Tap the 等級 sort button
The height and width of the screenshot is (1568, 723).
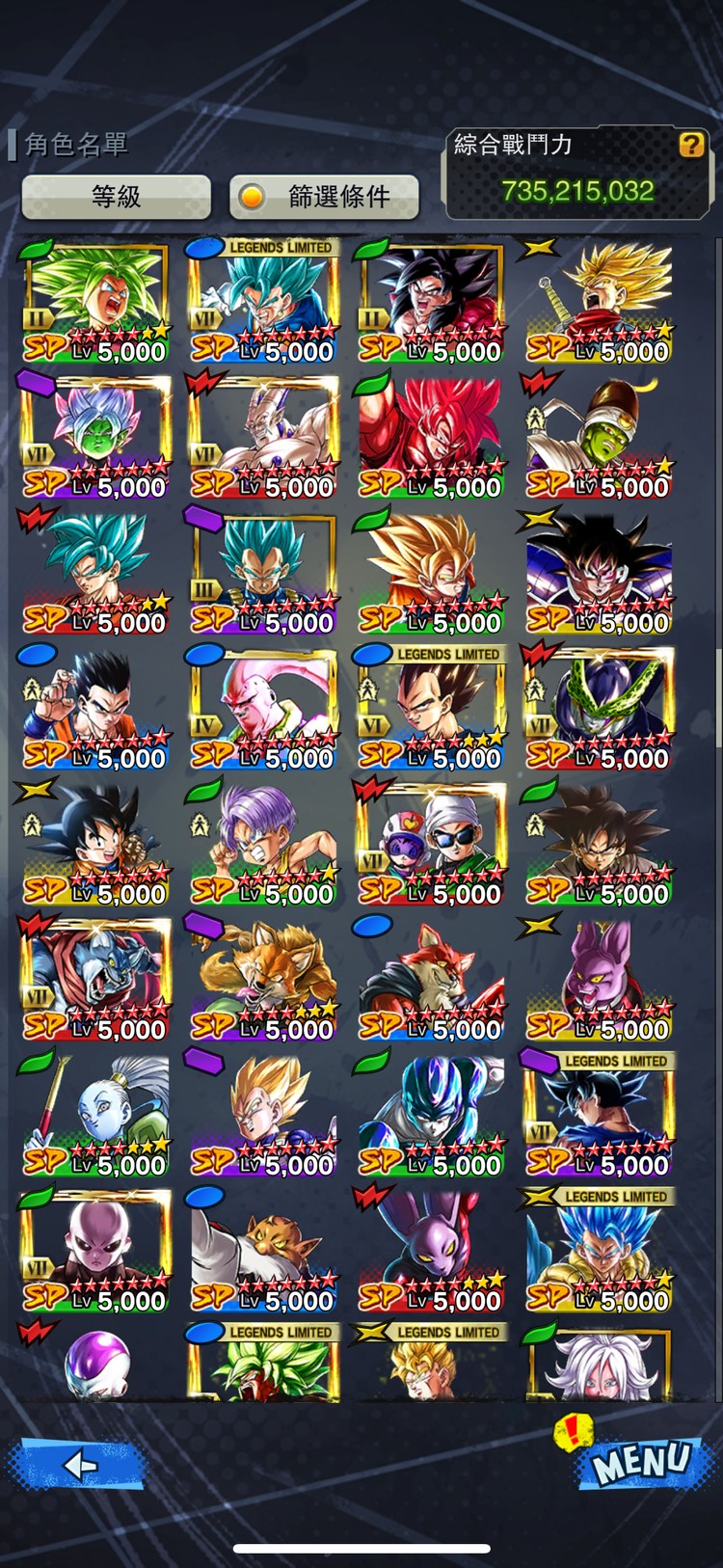tap(116, 197)
